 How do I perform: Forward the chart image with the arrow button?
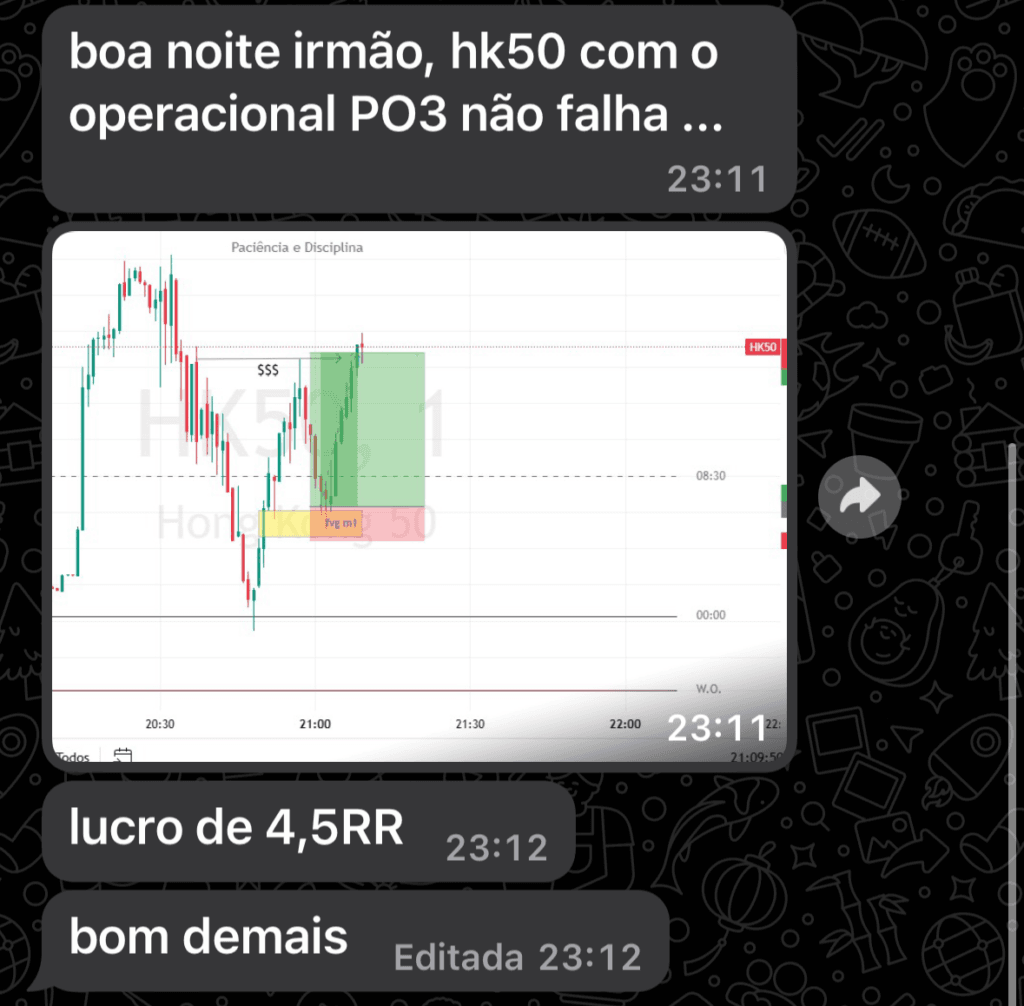[859, 497]
